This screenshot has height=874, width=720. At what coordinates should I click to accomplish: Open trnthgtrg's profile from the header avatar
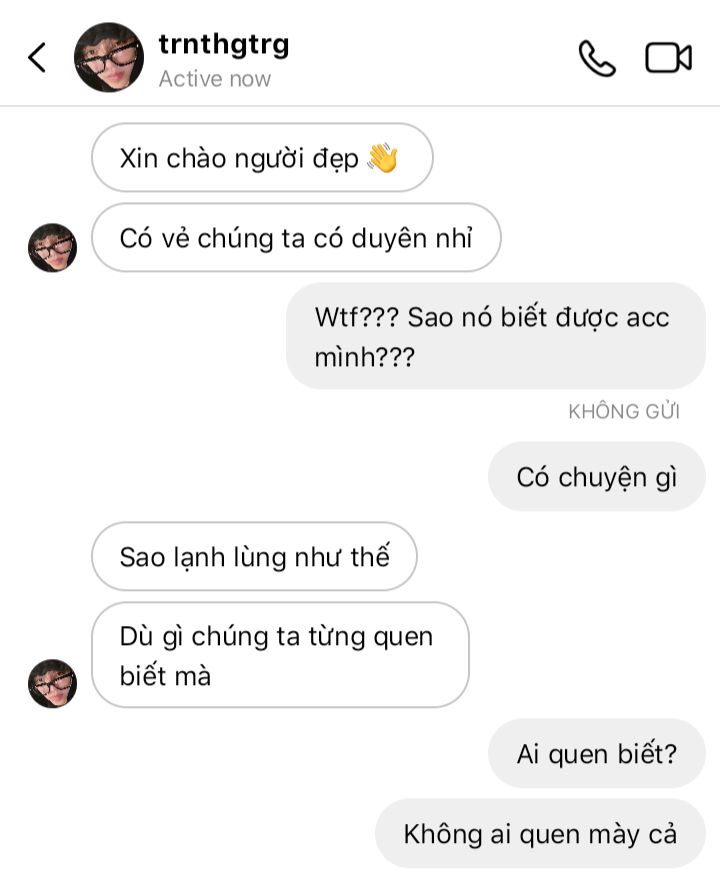(109, 58)
